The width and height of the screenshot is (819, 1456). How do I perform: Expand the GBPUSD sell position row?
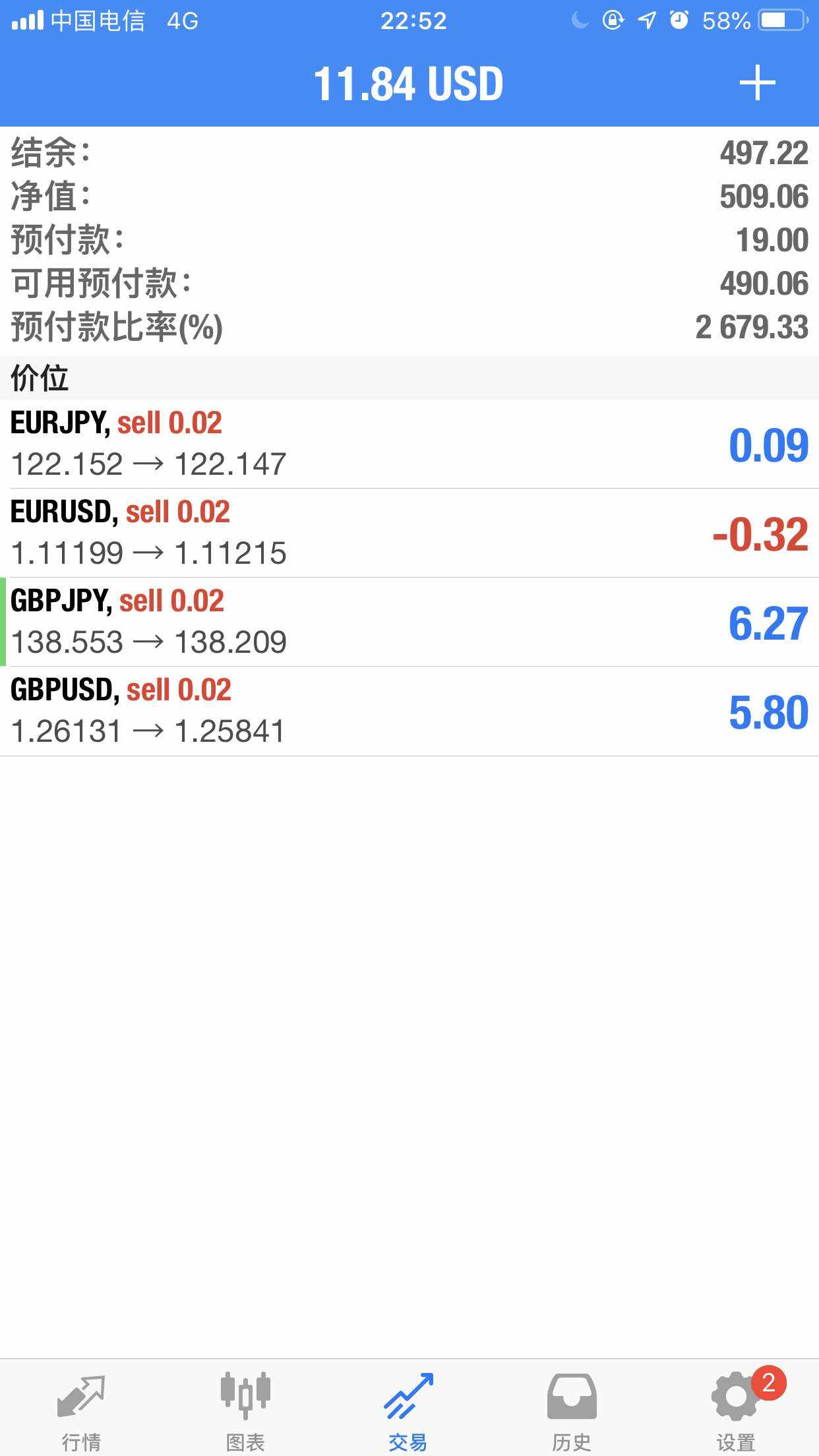[x=409, y=711]
